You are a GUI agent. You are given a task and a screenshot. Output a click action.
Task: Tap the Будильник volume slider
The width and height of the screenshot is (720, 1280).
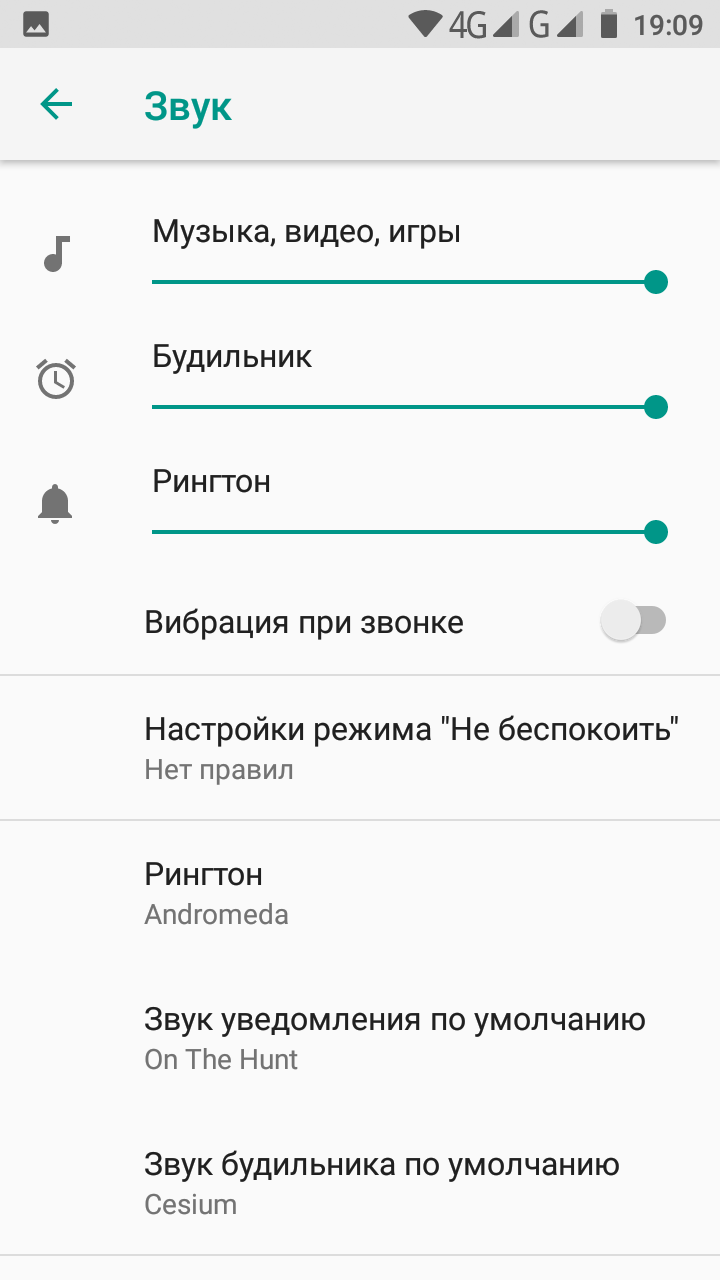(x=409, y=407)
